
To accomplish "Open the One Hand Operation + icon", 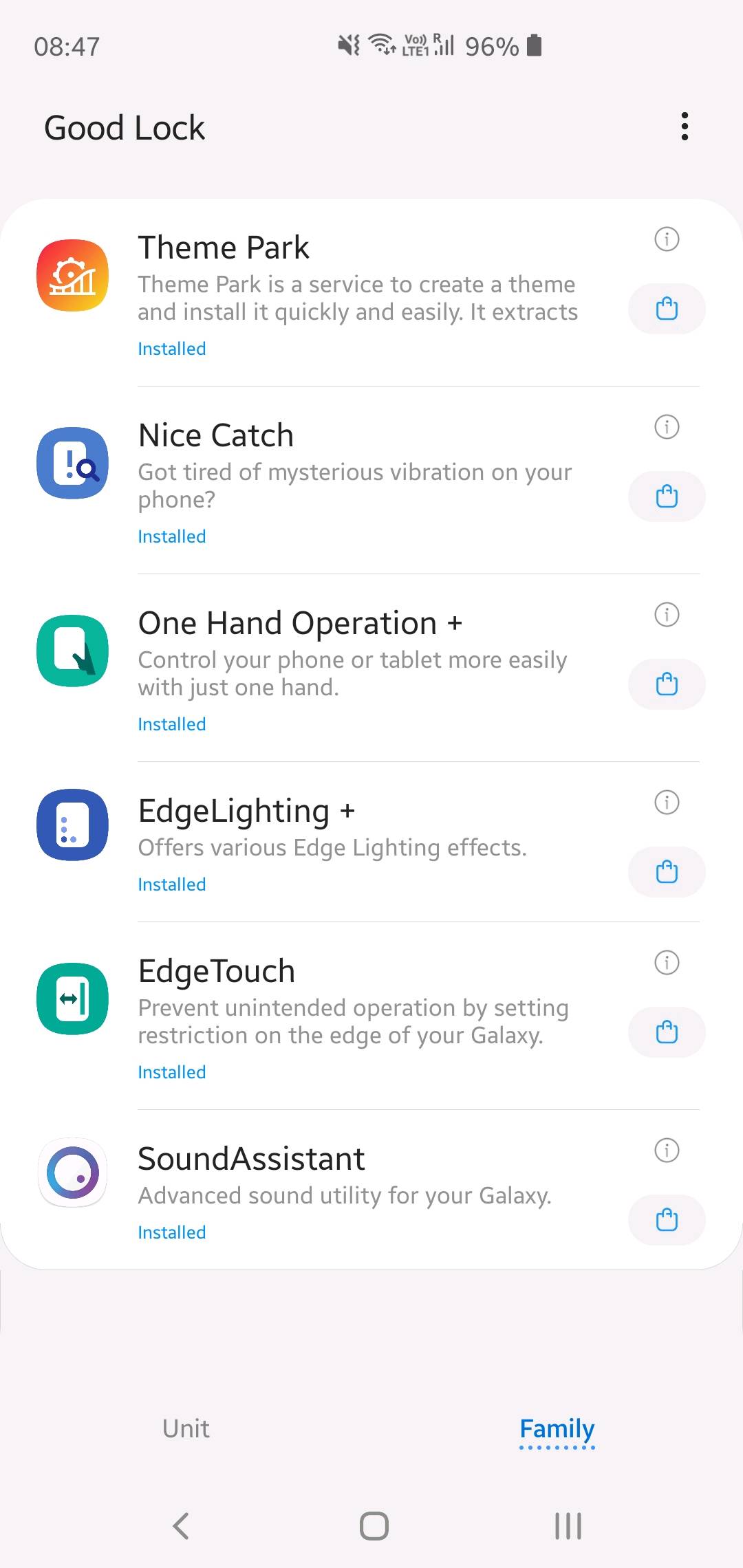I will point(72,650).
